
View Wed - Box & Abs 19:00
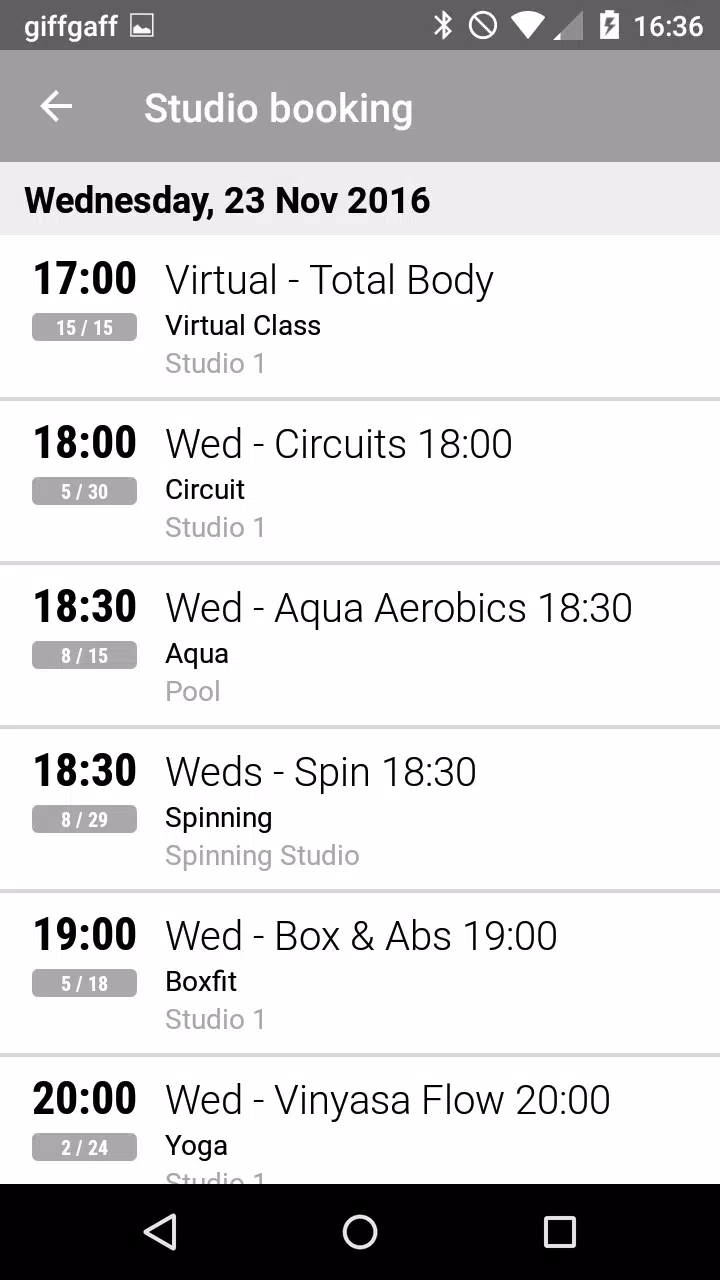tap(360, 973)
